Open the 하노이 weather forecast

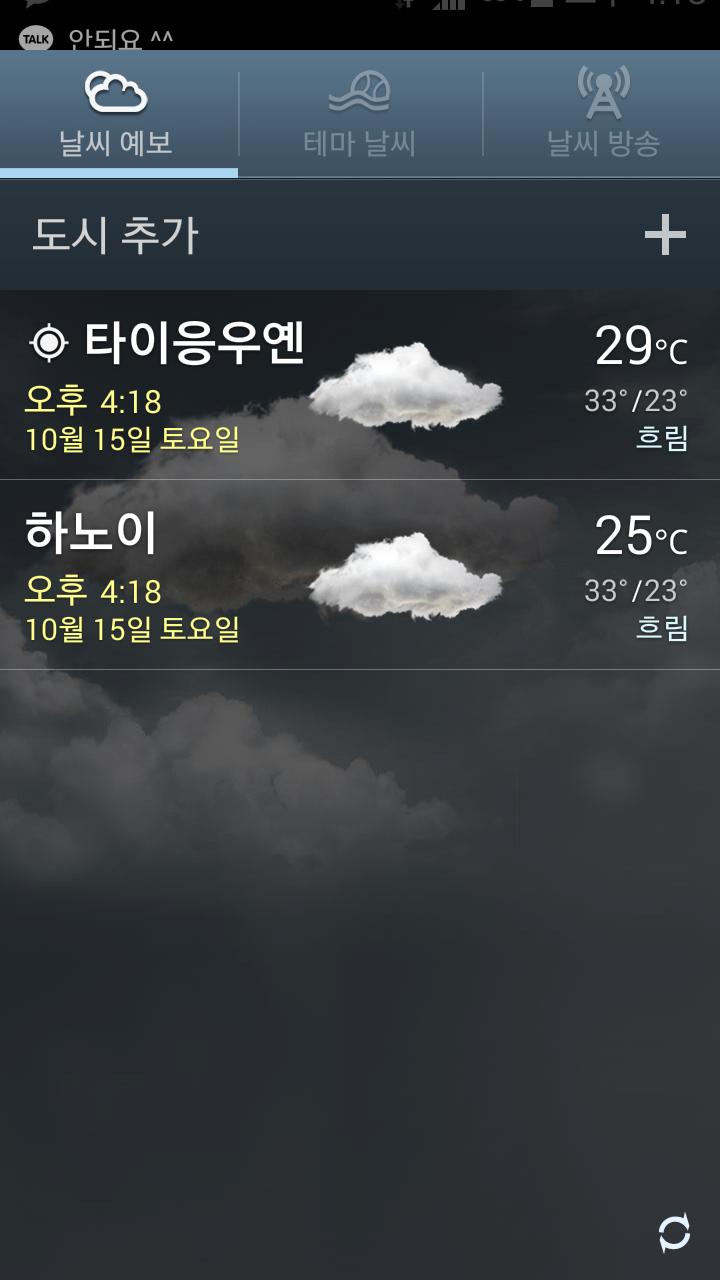coord(360,576)
